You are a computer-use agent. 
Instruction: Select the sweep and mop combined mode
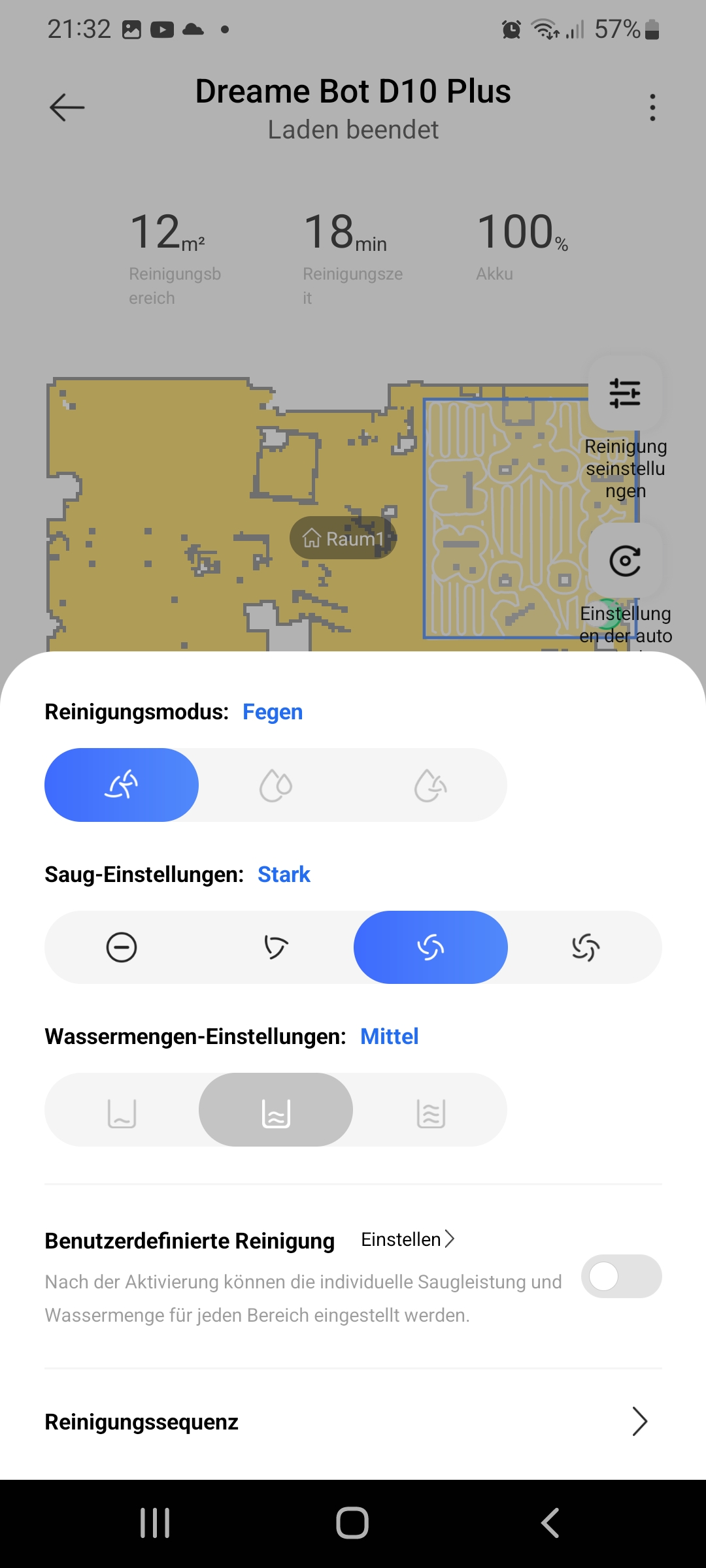[430, 785]
